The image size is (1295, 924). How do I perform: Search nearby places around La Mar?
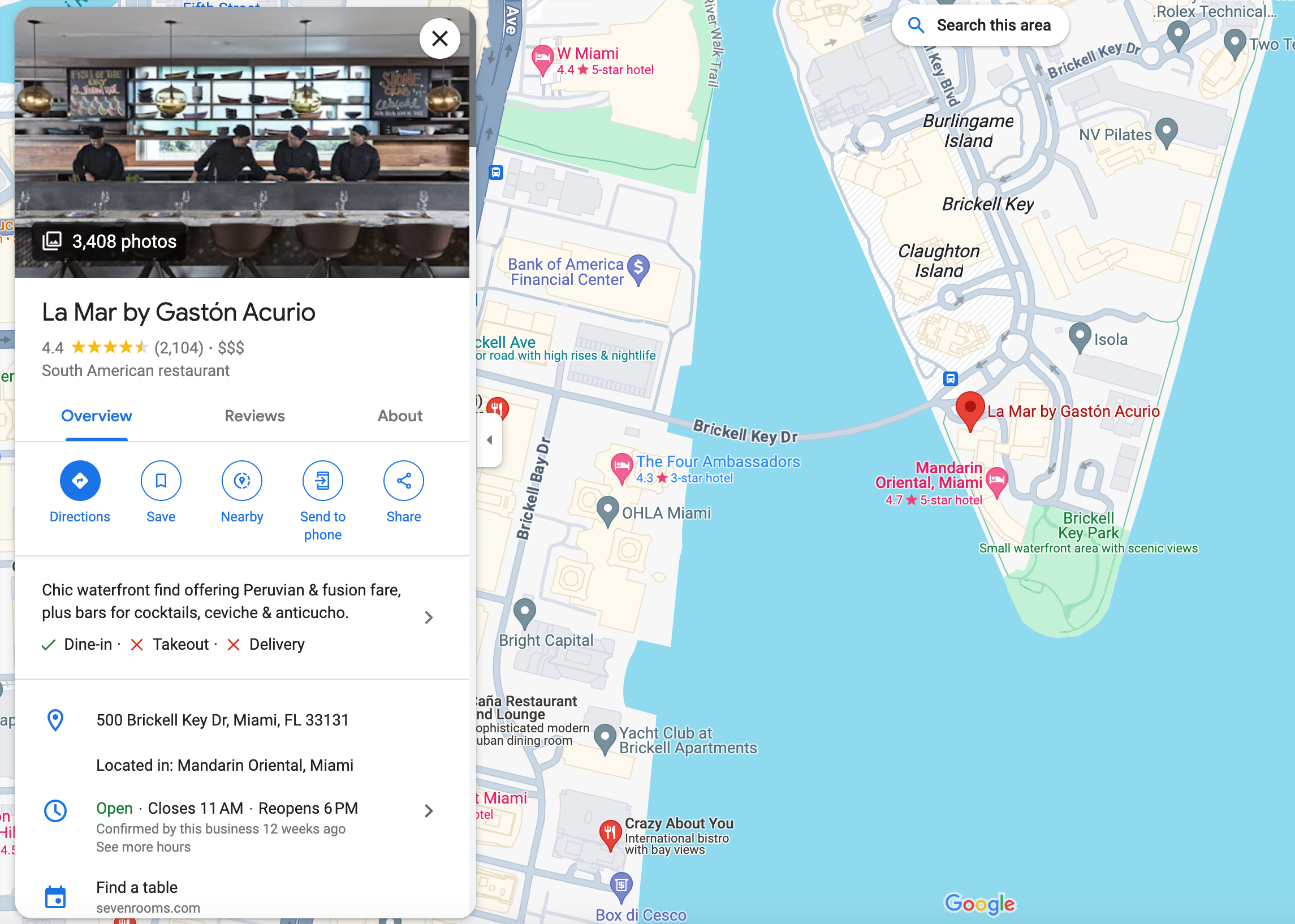(242, 481)
